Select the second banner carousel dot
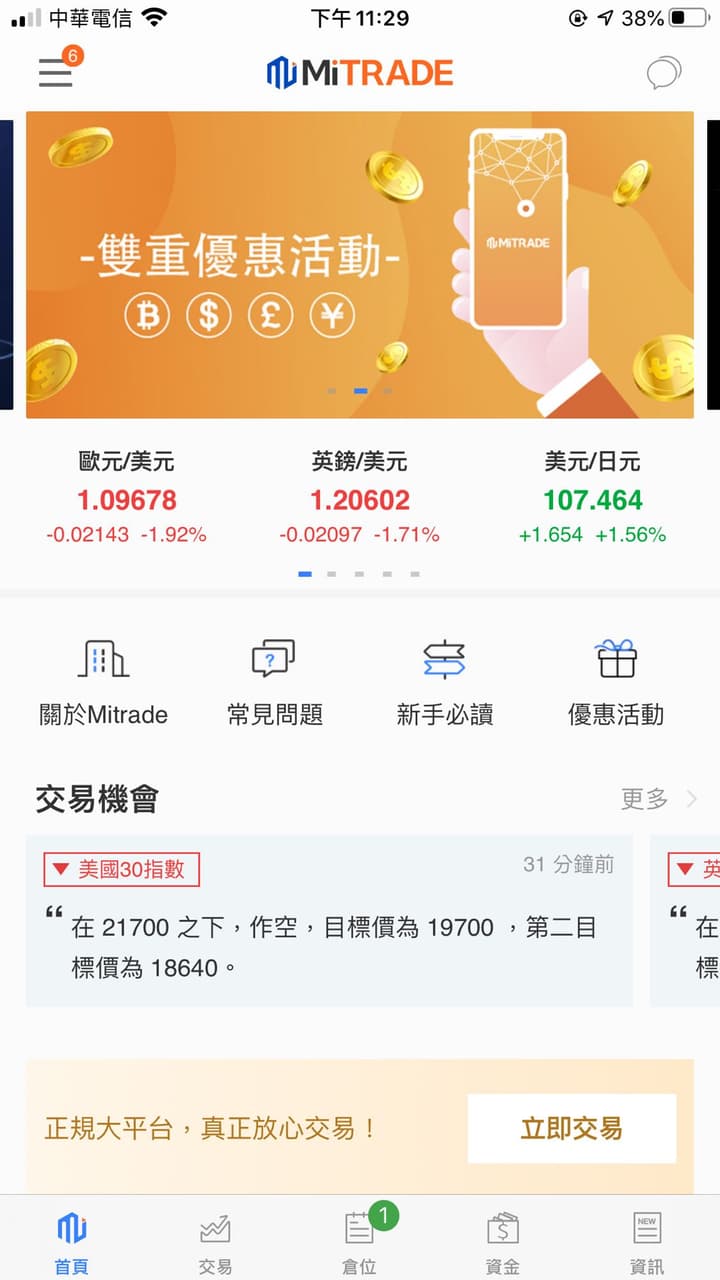Viewport: 720px width, 1280px height. click(x=359, y=392)
